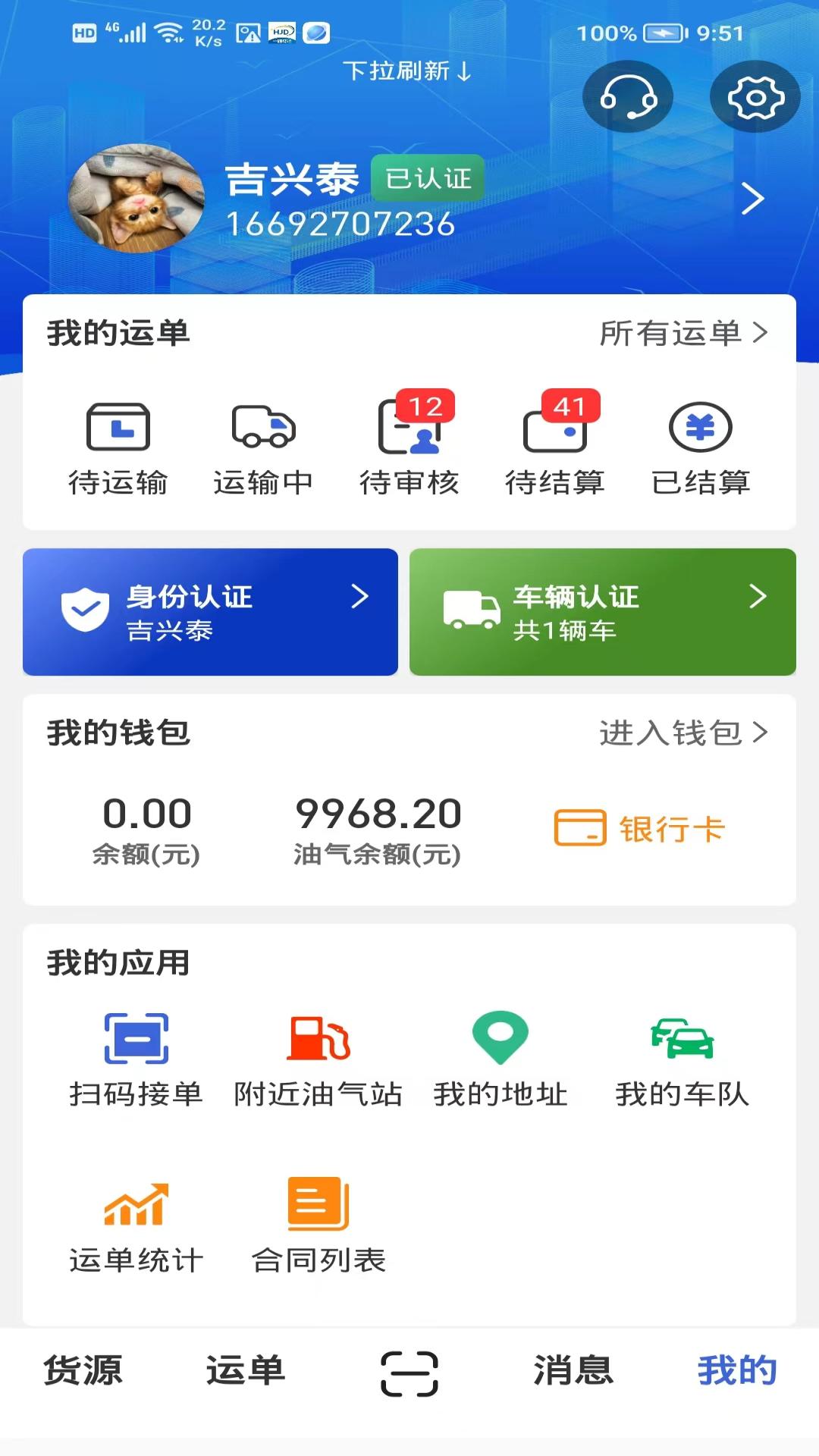Viewport: 819px width, 1456px height.
Task: Open wallet via 进入钱包 arrow
Action: (681, 733)
